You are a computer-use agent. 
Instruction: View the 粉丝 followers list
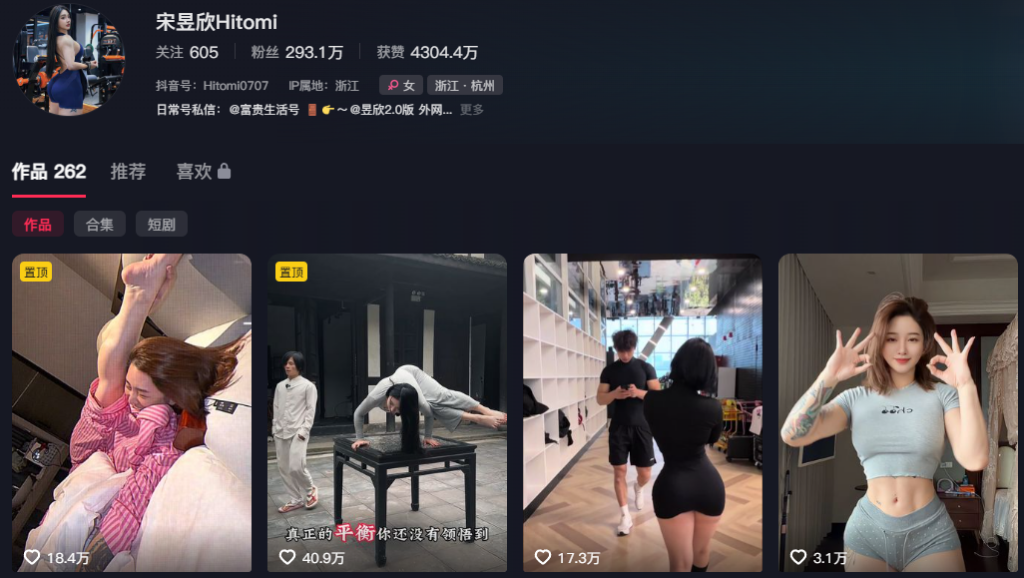click(x=298, y=52)
